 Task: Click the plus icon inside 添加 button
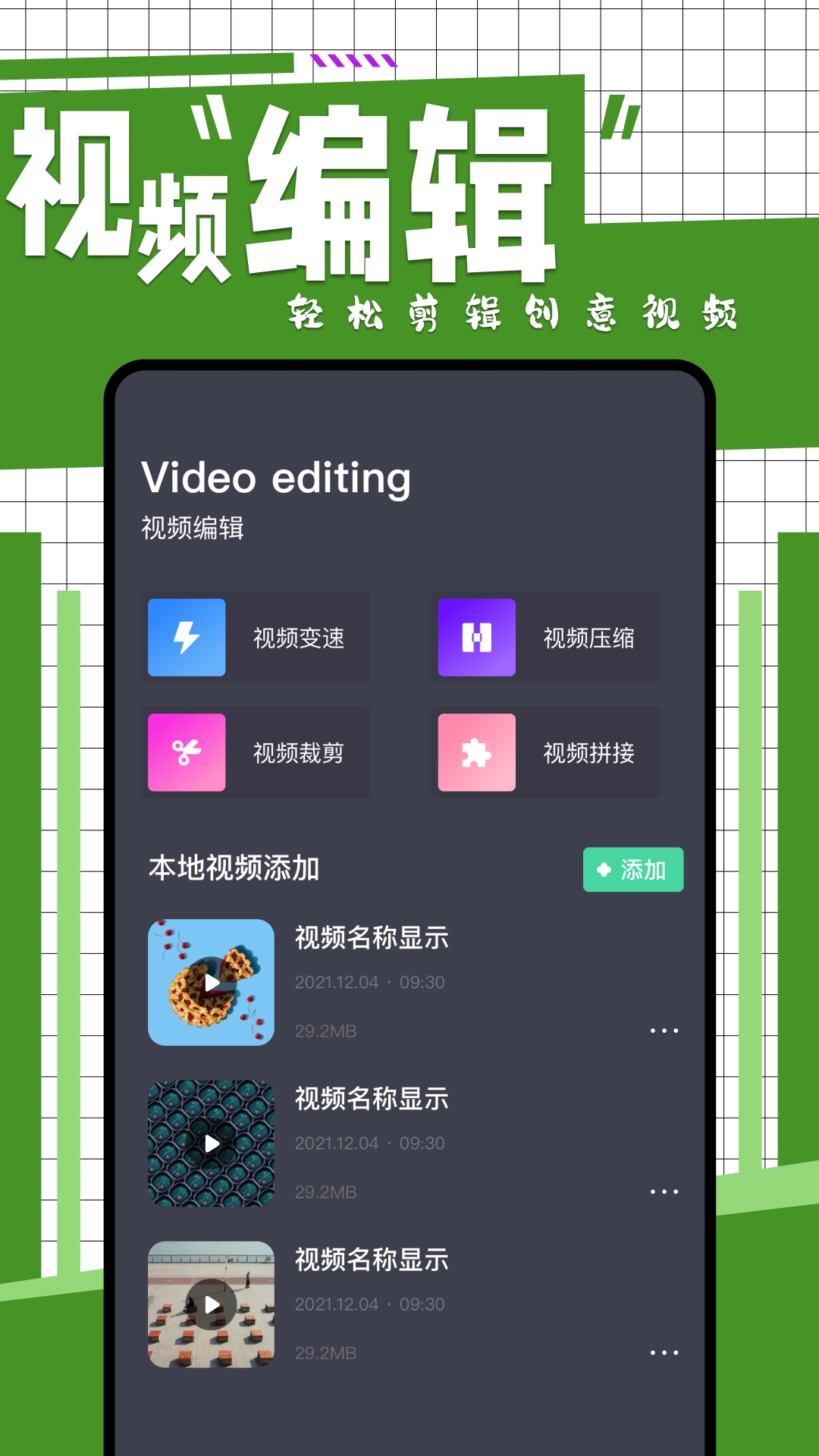tap(603, 871)
